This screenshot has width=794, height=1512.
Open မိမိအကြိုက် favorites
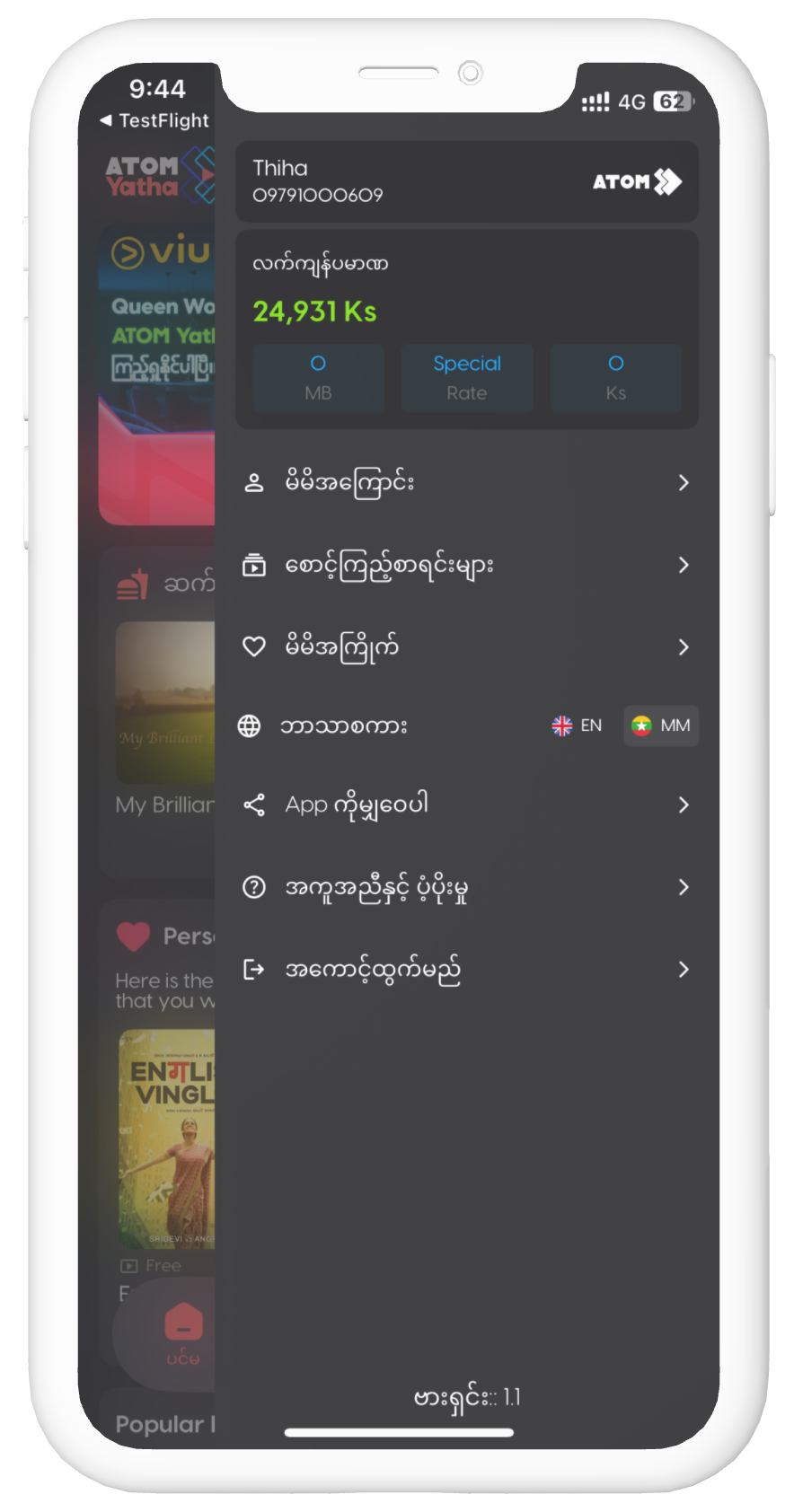[465, 647]
